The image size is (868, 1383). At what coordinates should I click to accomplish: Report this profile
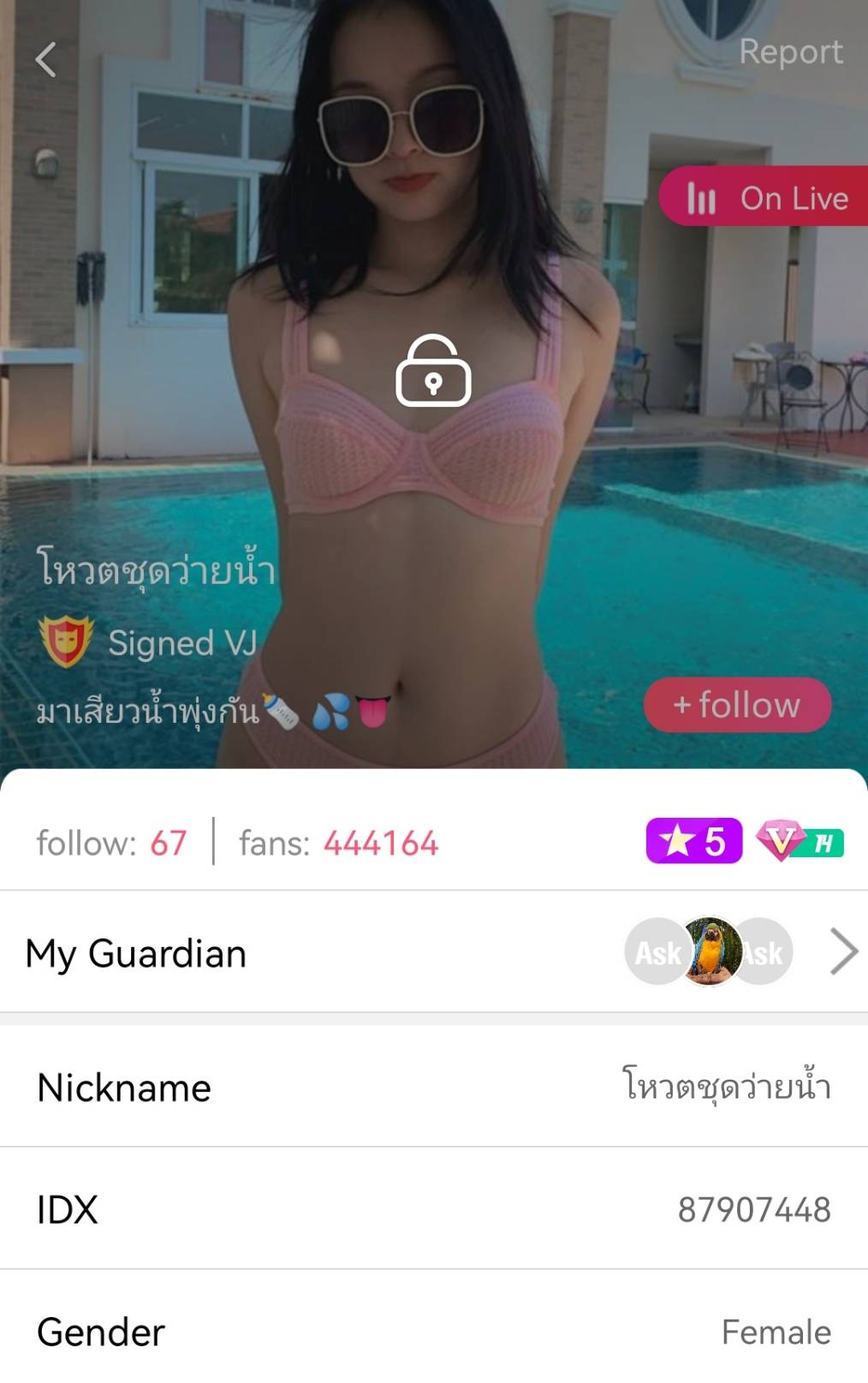(x=790, y=52)
